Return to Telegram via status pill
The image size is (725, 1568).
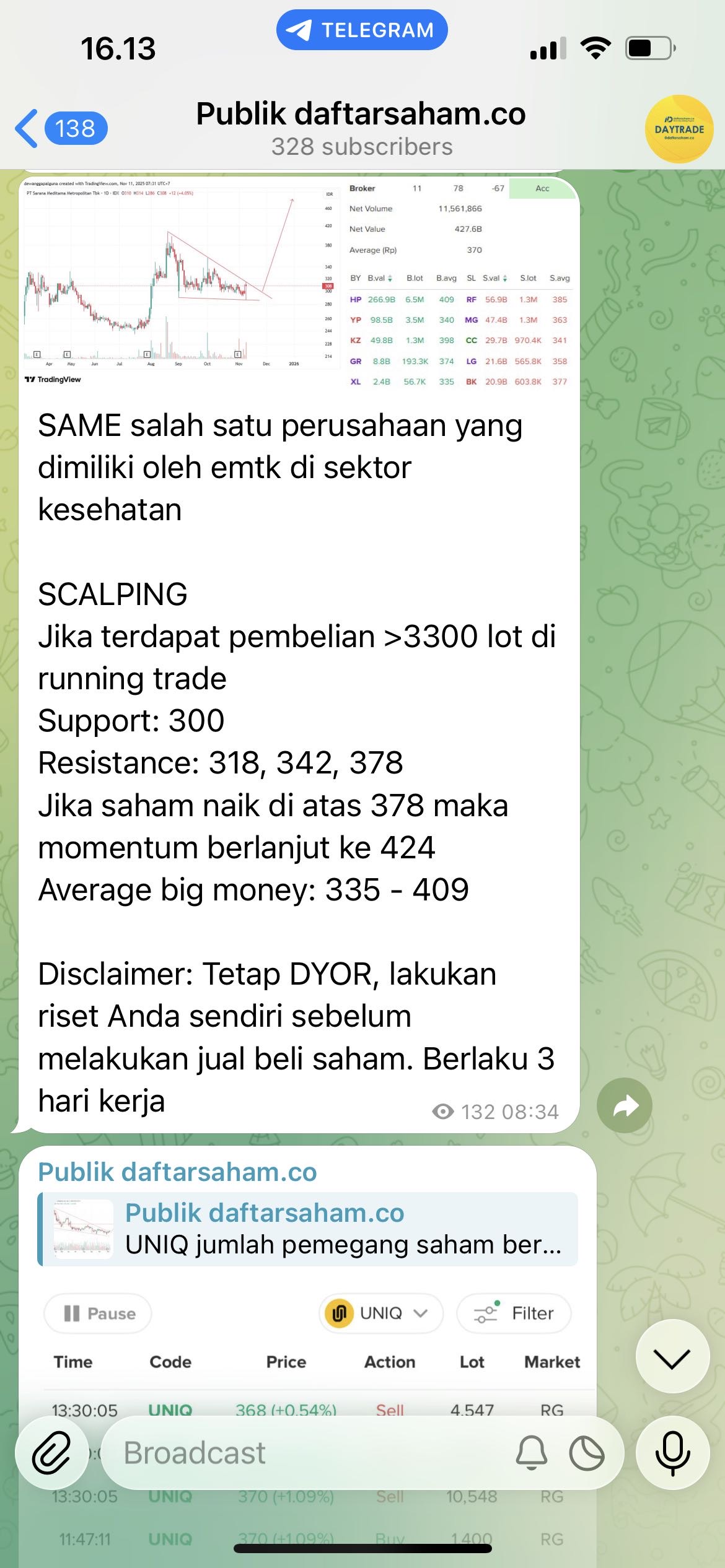pyautogui.click(x=362, y=30)
